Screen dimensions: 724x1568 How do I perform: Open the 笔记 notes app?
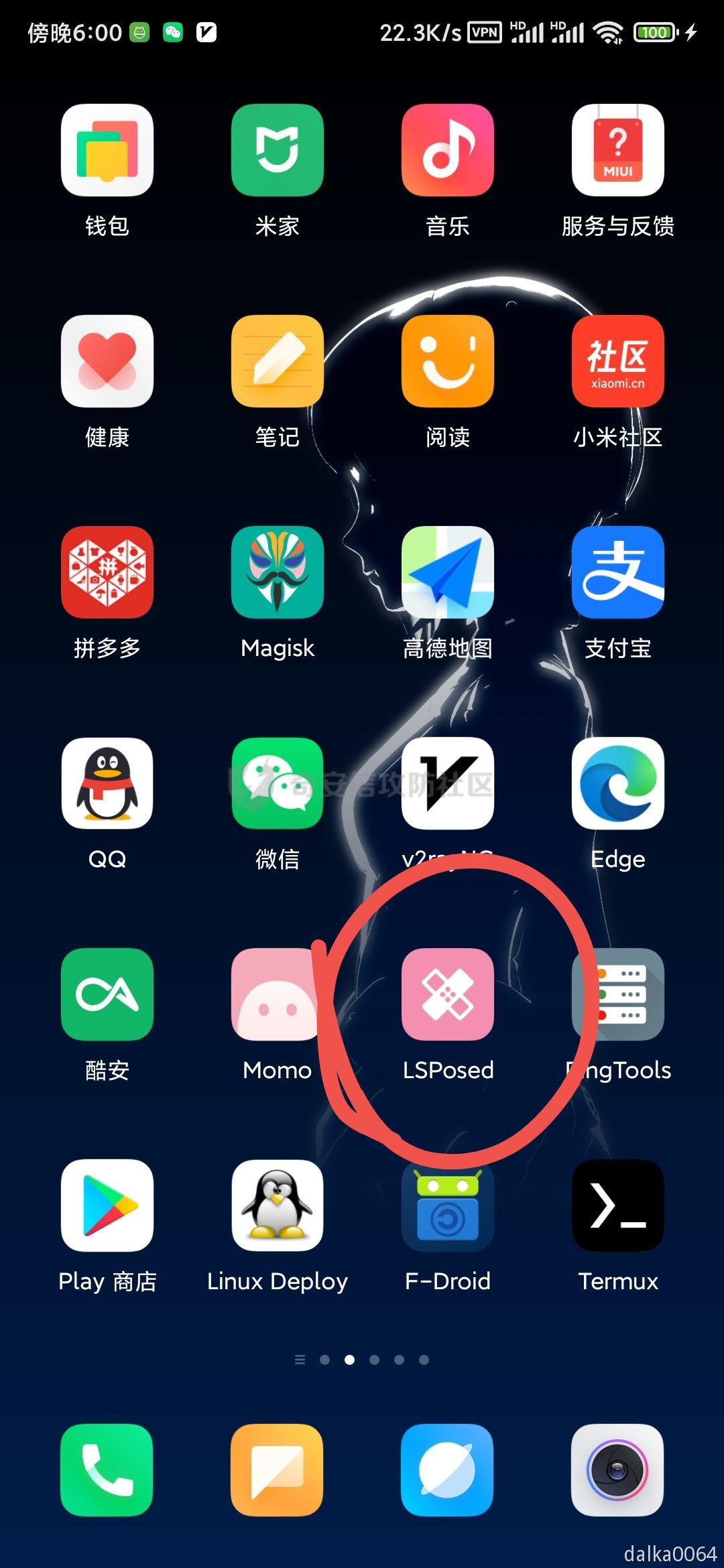tap(277, 361)
